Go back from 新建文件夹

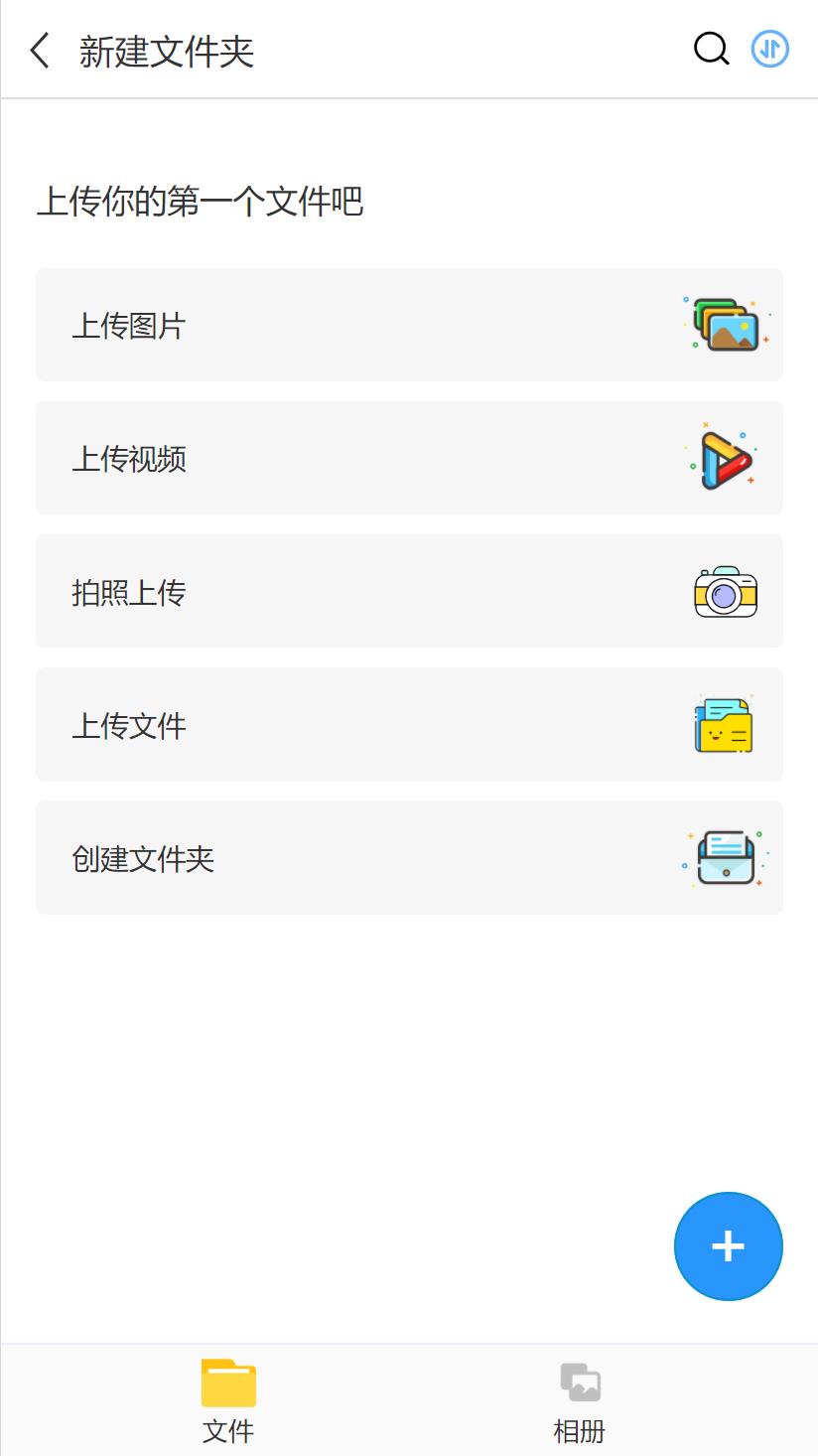(x=40, y=50)
